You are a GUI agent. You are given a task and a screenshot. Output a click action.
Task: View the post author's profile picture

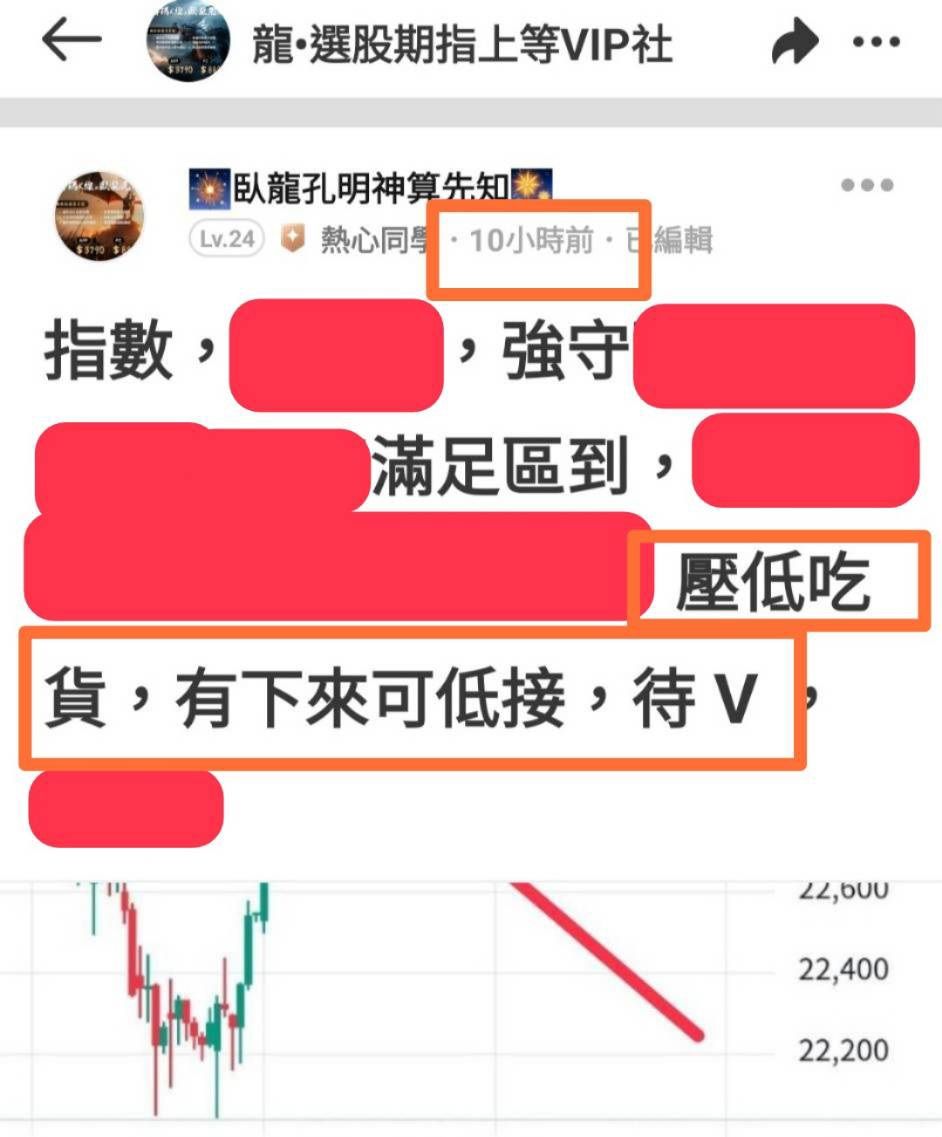pyautogui.click(x=99, y=216)
